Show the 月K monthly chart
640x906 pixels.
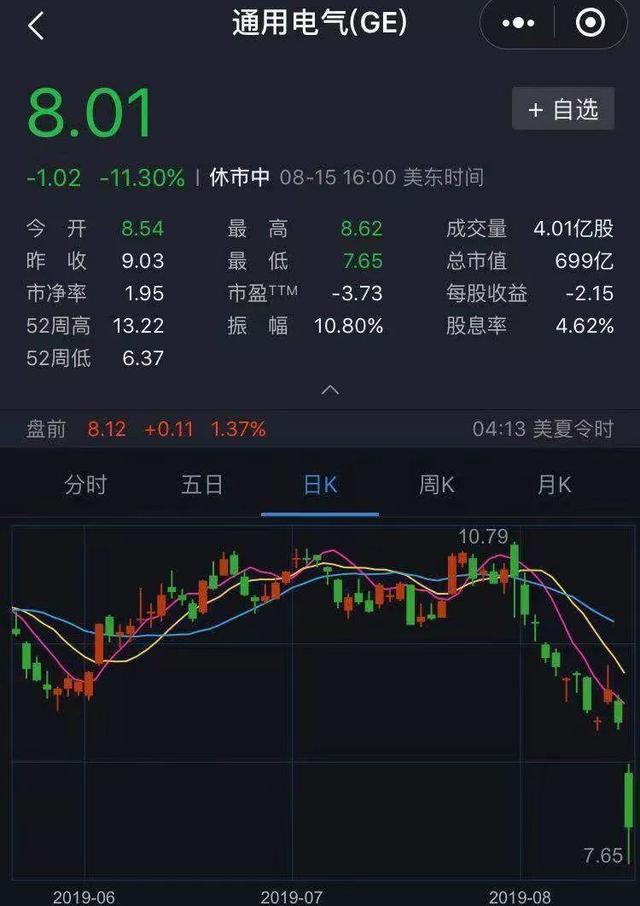pyautogui.click(x=554, y=485)
